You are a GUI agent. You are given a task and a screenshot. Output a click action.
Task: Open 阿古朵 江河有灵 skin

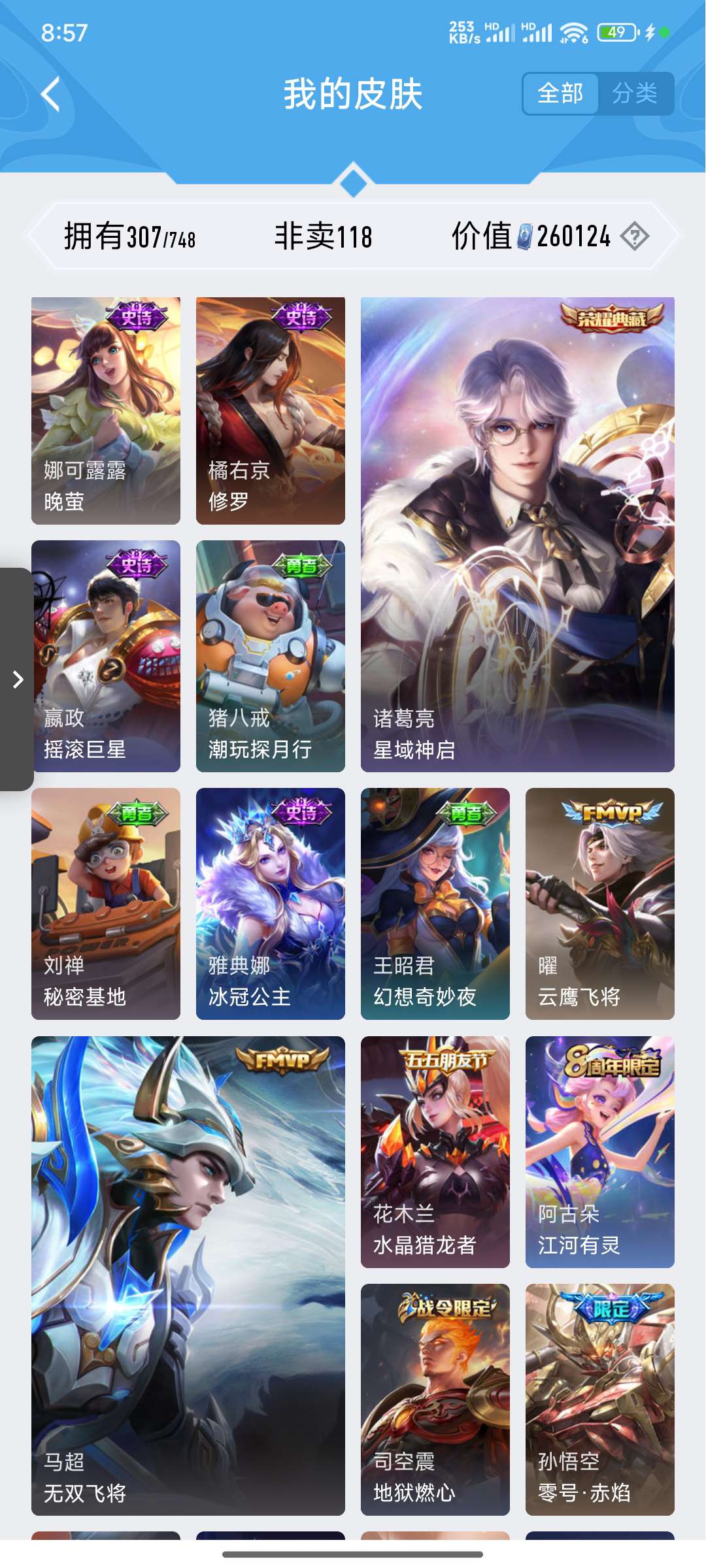(600, 1152)
